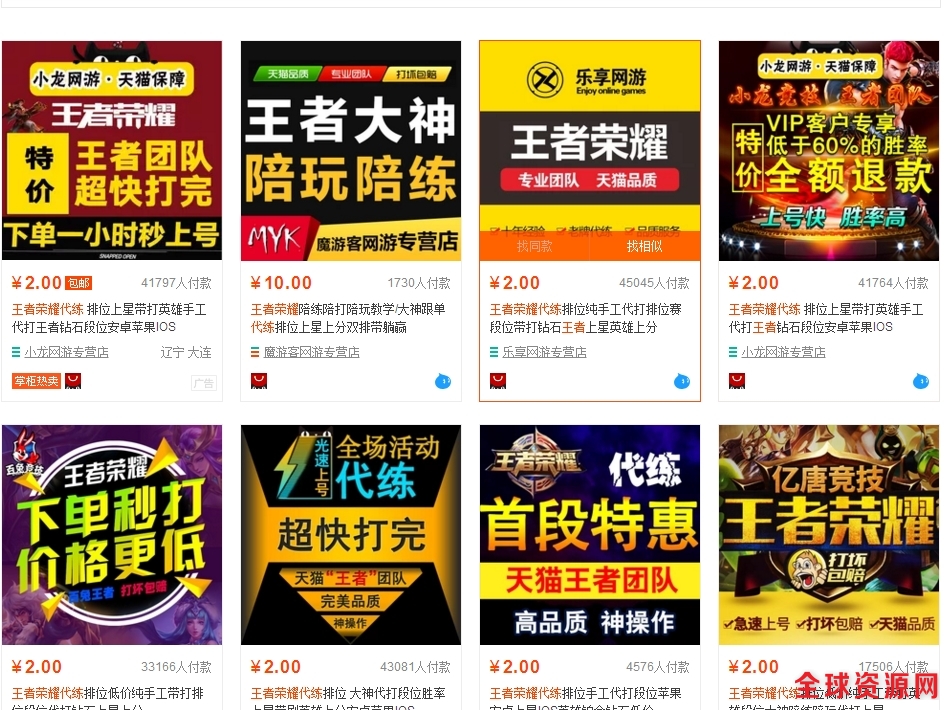The height and width of the screenshot is (710, 949).
Task: Open the 王者荣耀陪练陪打陪玩教学 product title
Action: [347, 318]
